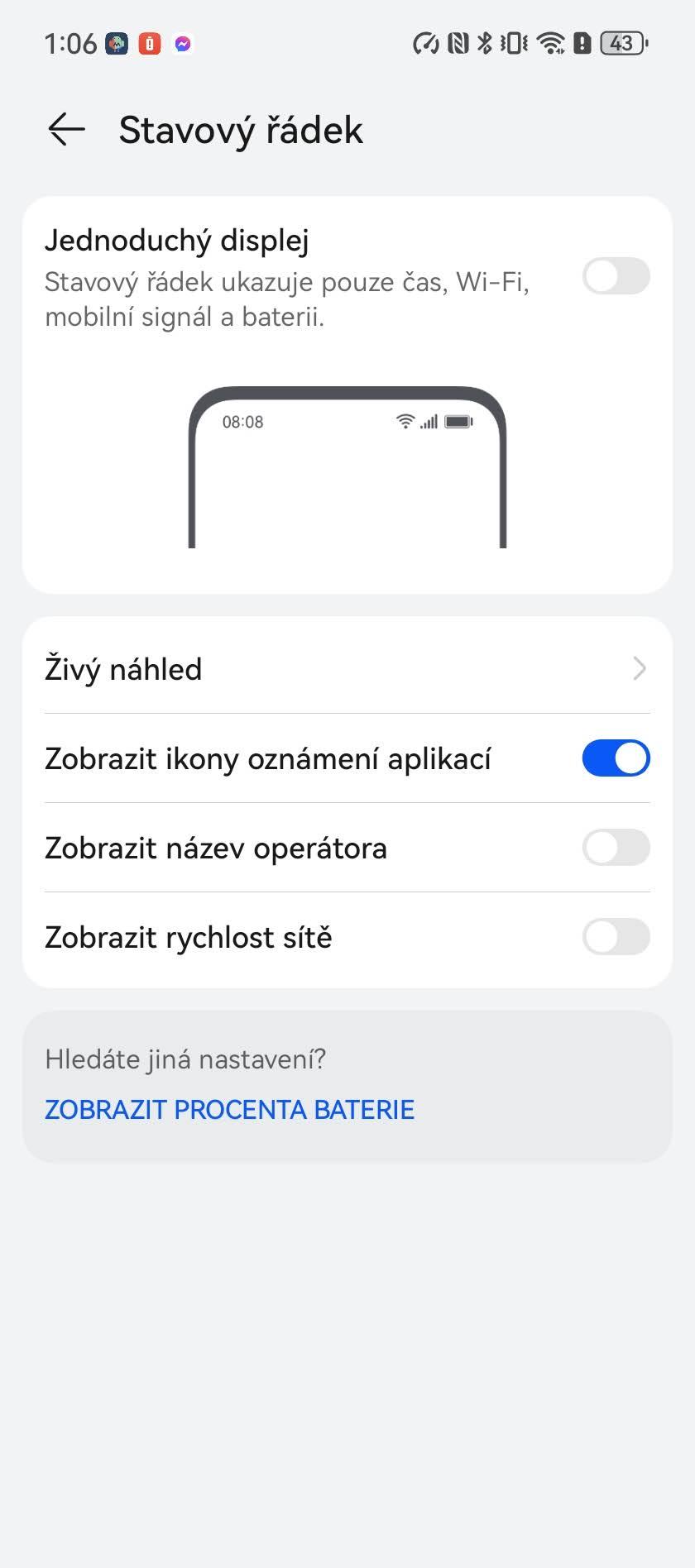Go back from Stavový řádek
The height and width of the screenshot is (1568, 695).
point(66,129)
